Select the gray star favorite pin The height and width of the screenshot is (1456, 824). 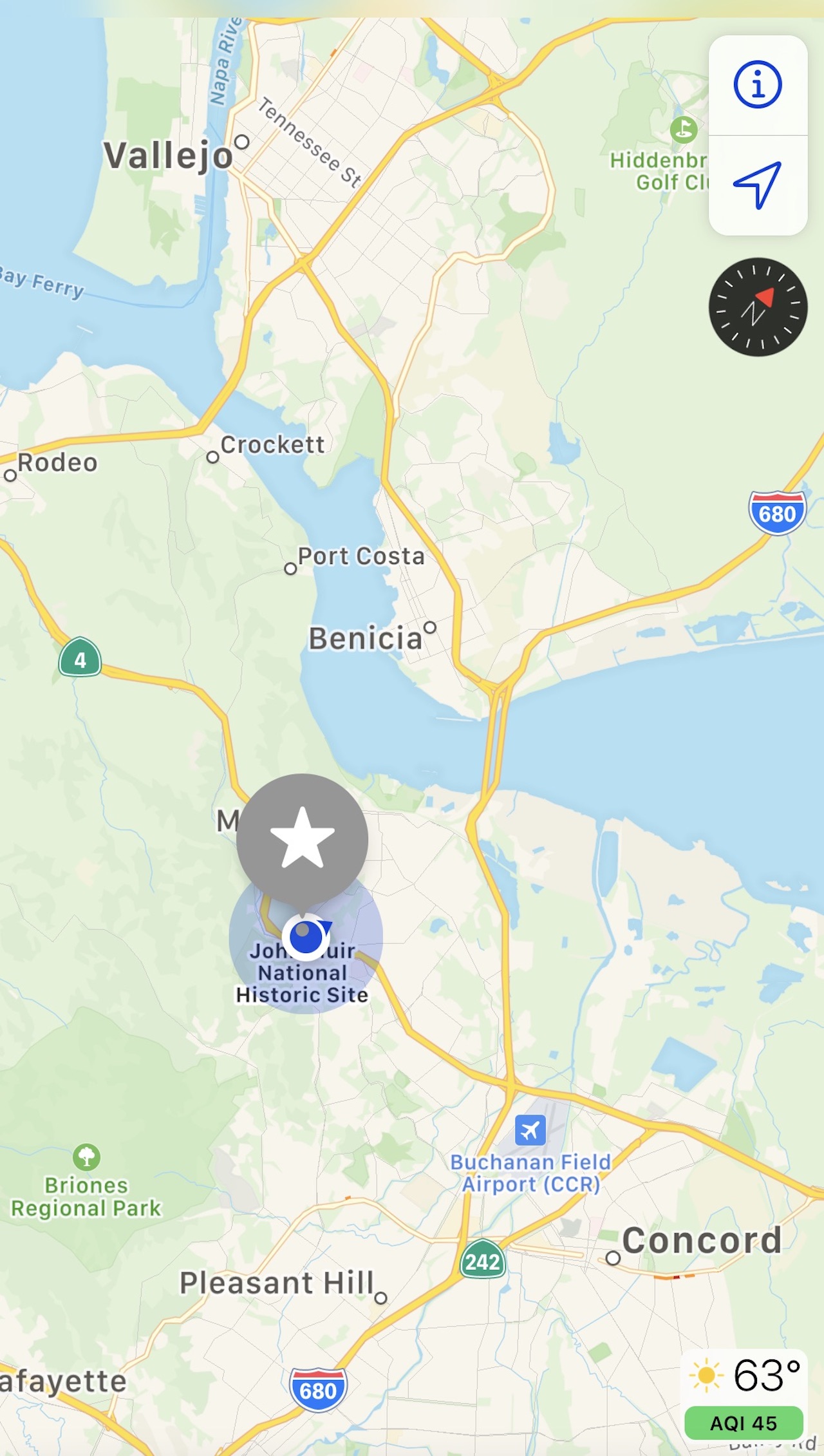point(302,839)
